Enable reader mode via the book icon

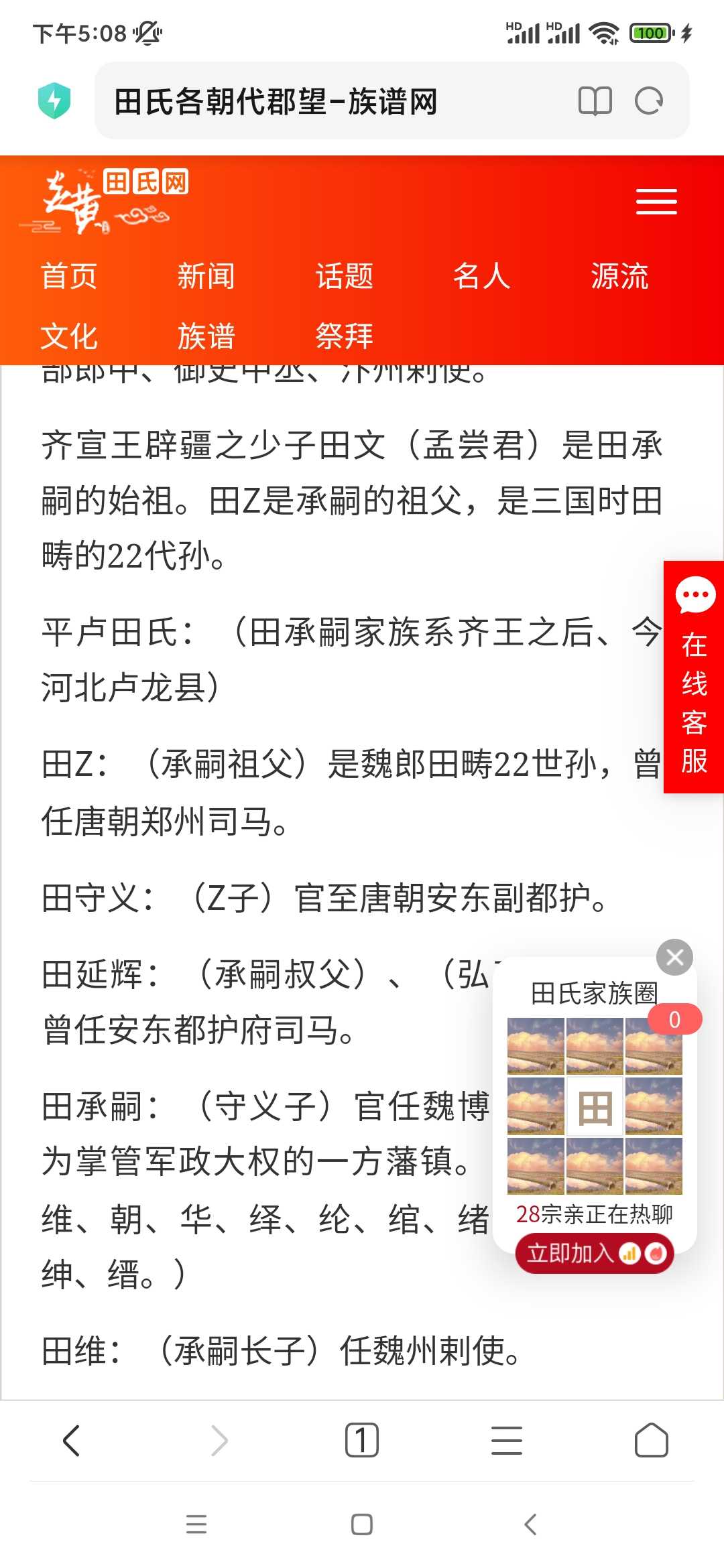(x=595, y=101)
